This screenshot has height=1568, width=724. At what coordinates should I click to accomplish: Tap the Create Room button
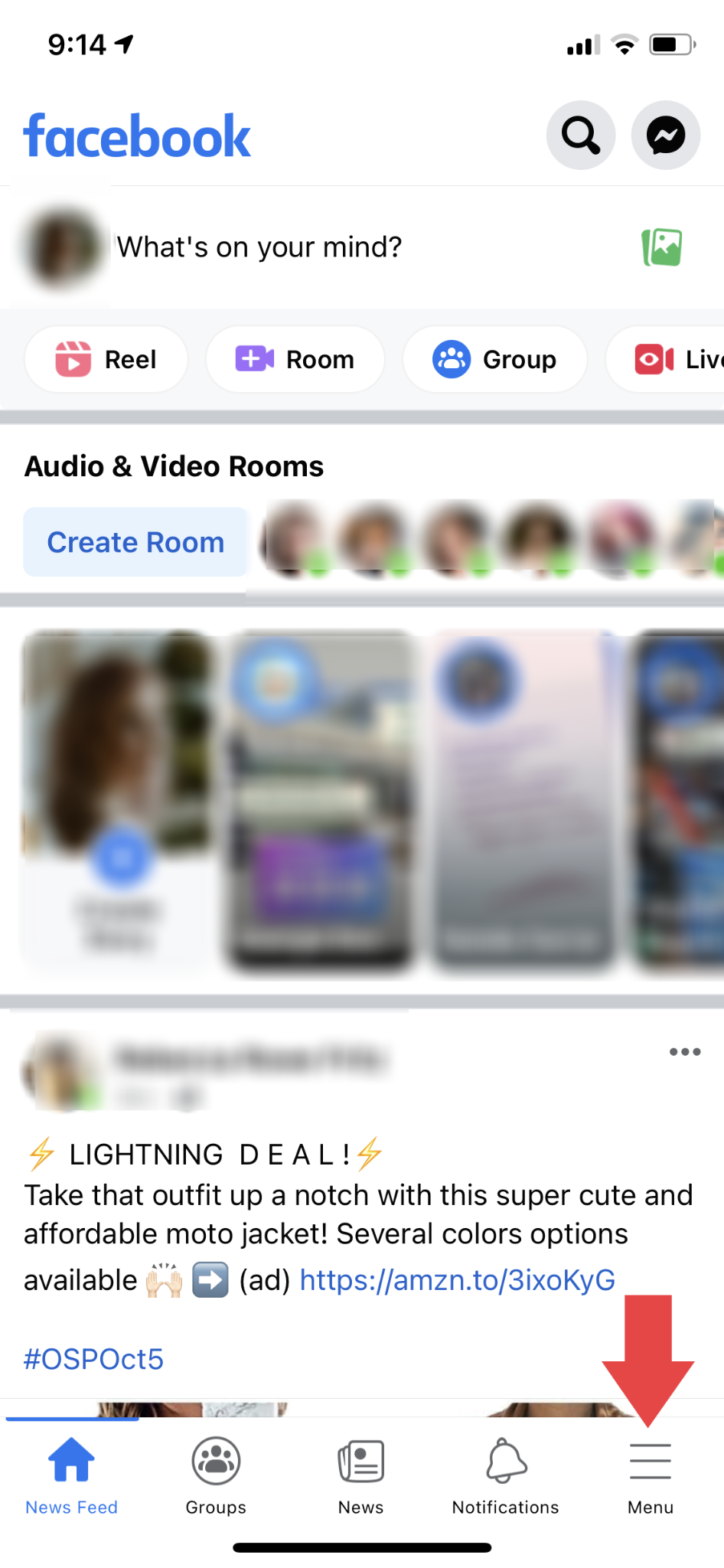coord(135,542)
